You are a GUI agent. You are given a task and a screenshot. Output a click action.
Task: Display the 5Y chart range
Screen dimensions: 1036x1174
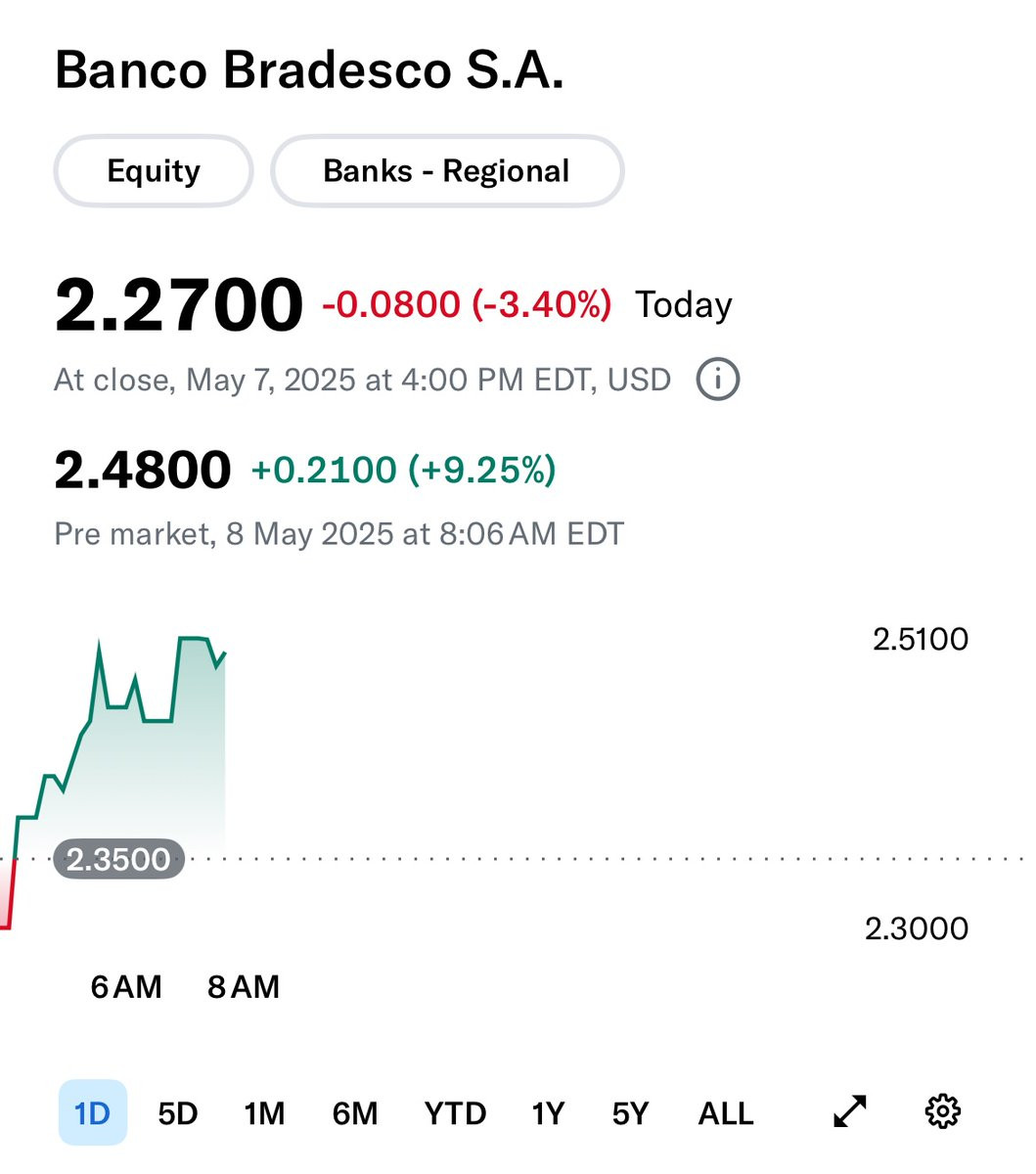pyautogui.click(x=630, y=1112)
